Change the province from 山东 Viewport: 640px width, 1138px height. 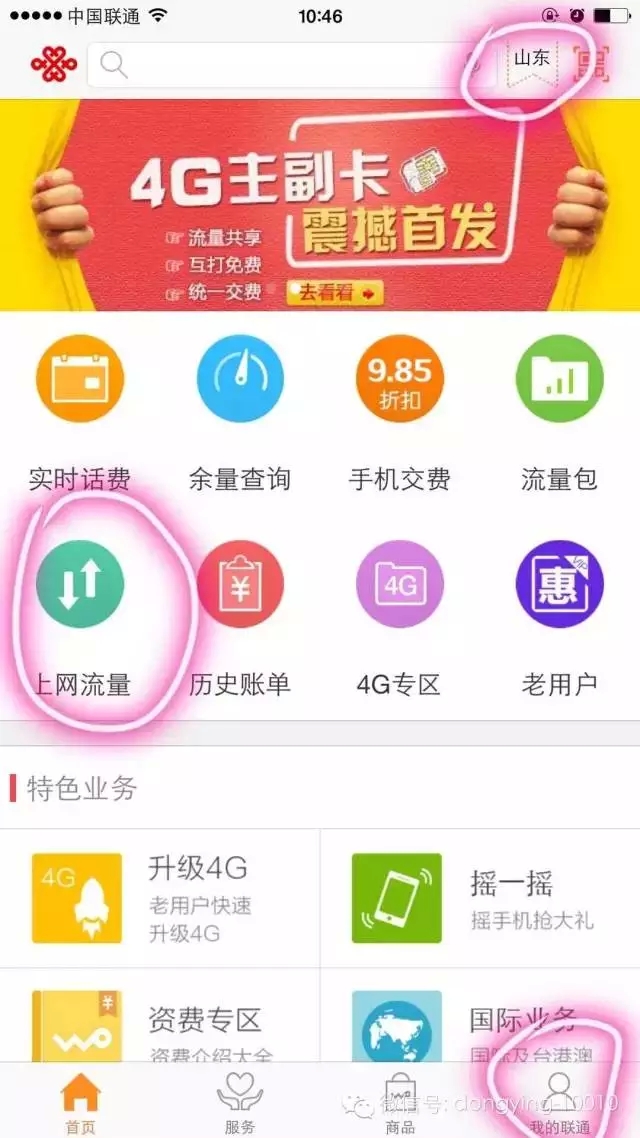tap(531, 60)
